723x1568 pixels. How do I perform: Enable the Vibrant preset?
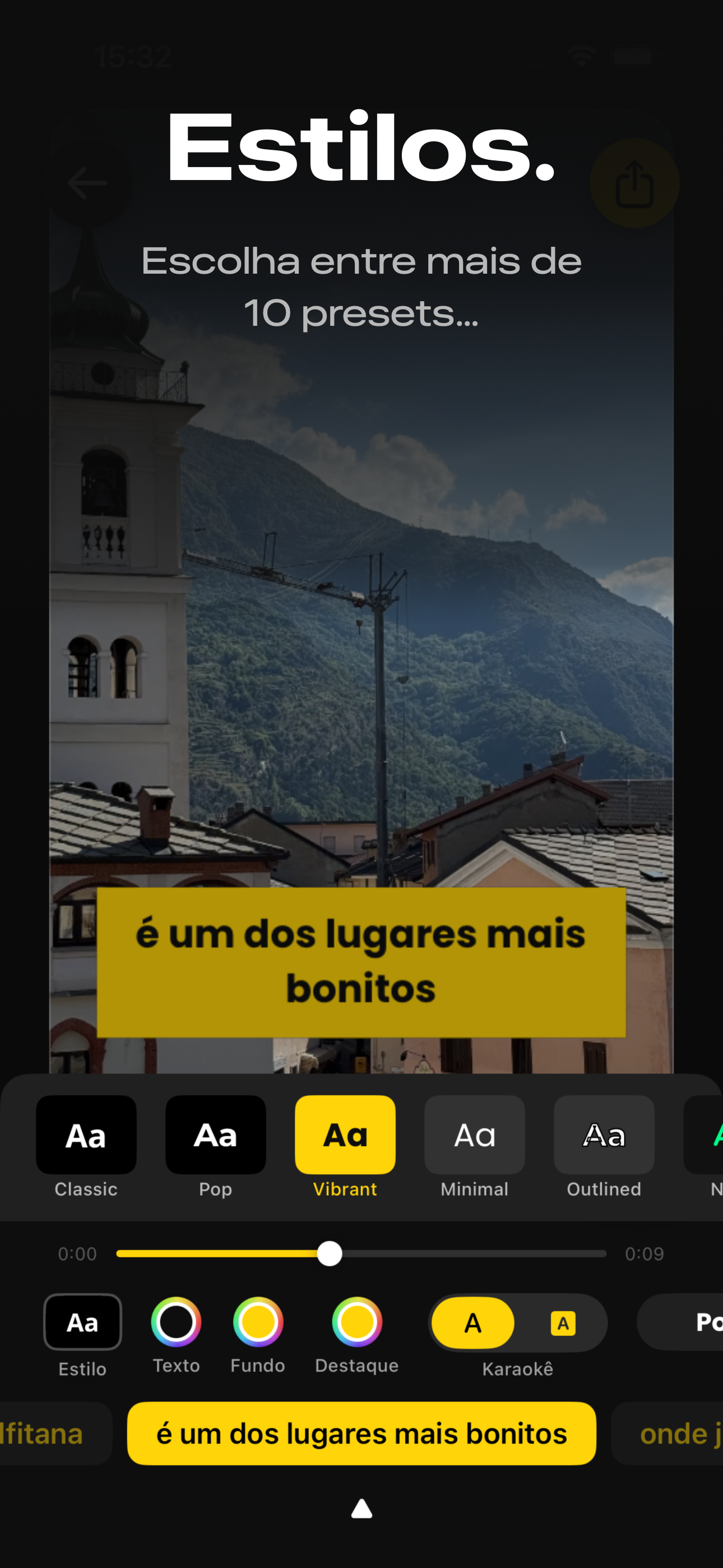point(345,1135)
